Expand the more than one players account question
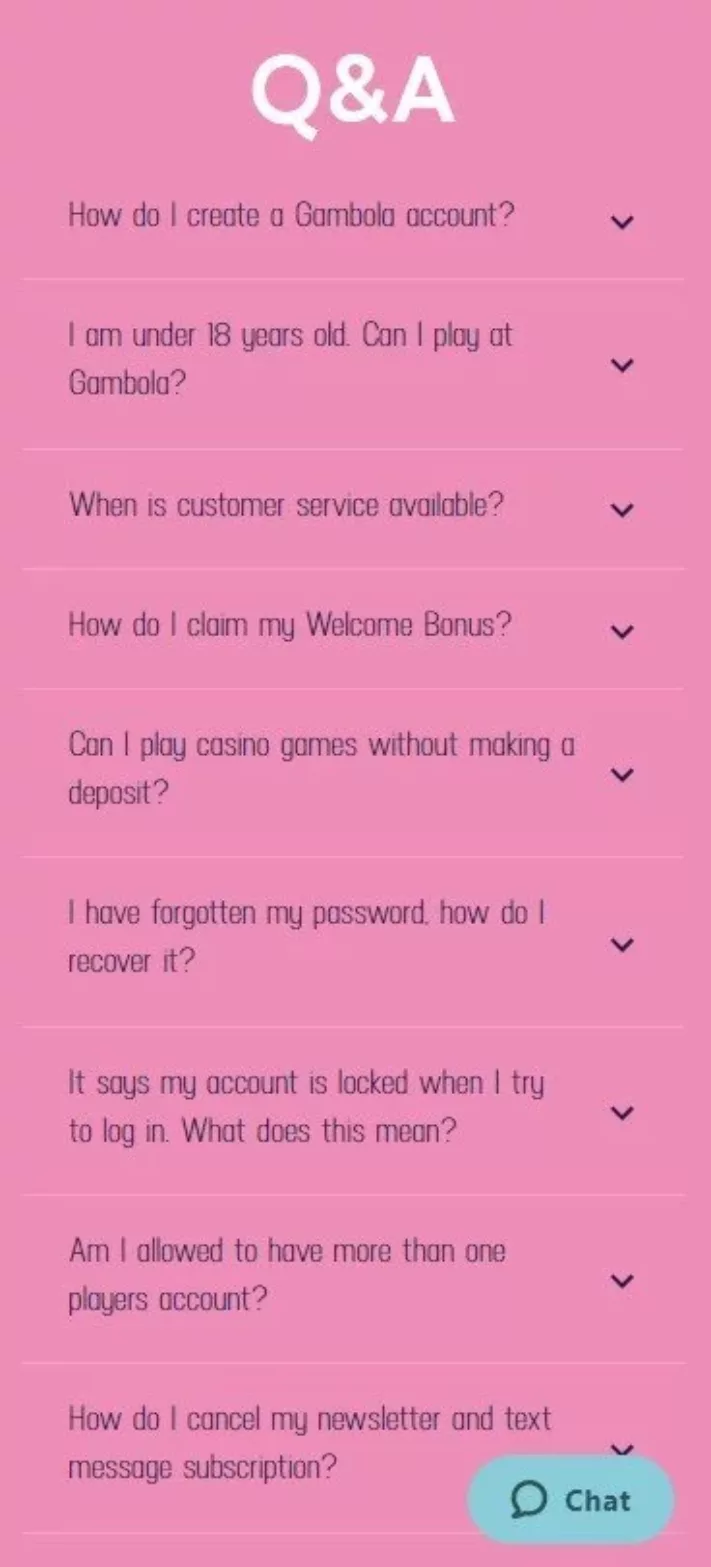 (x=621, y=1280)
